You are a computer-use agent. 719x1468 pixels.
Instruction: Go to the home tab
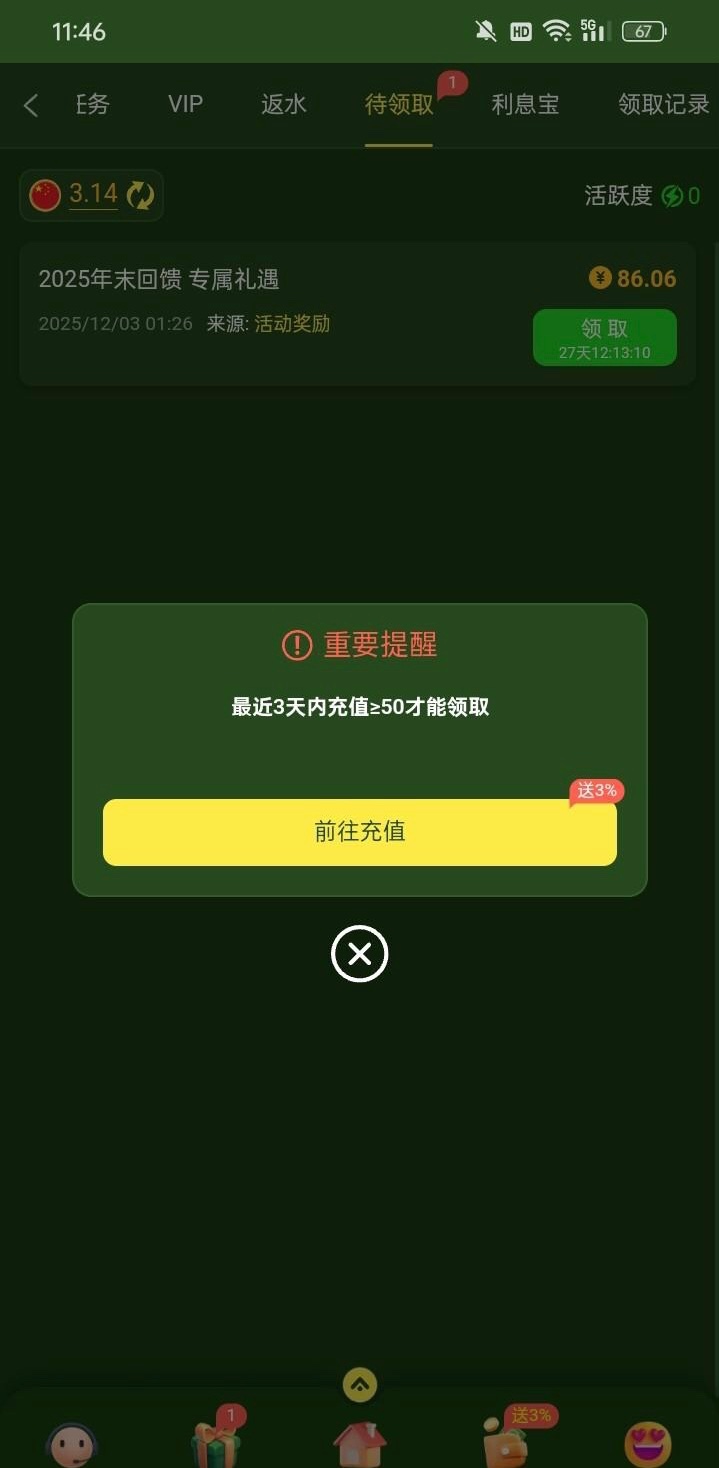pyautogui.click(x=360, y=1443)
